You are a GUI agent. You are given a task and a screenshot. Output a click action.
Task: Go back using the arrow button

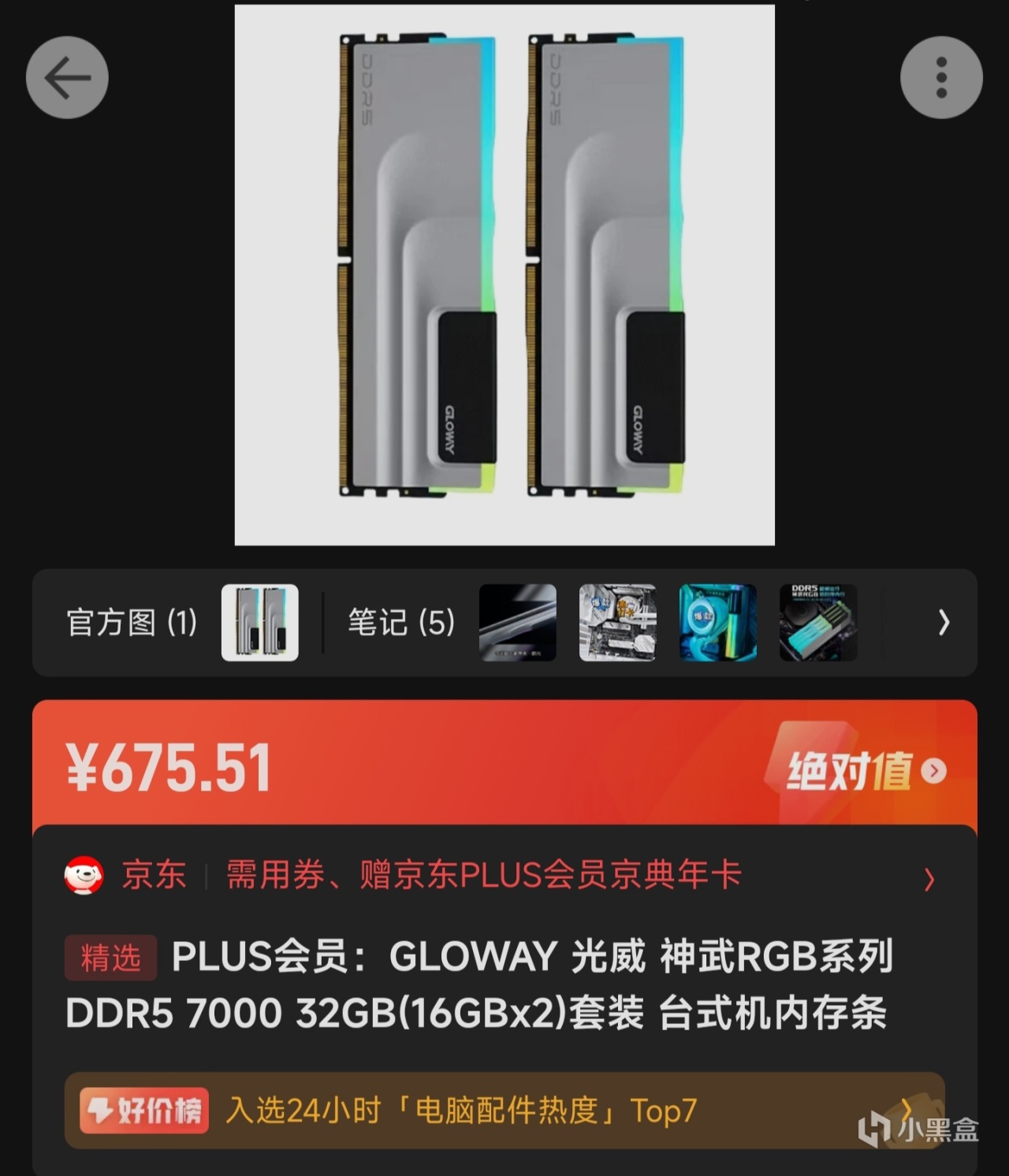67,77
